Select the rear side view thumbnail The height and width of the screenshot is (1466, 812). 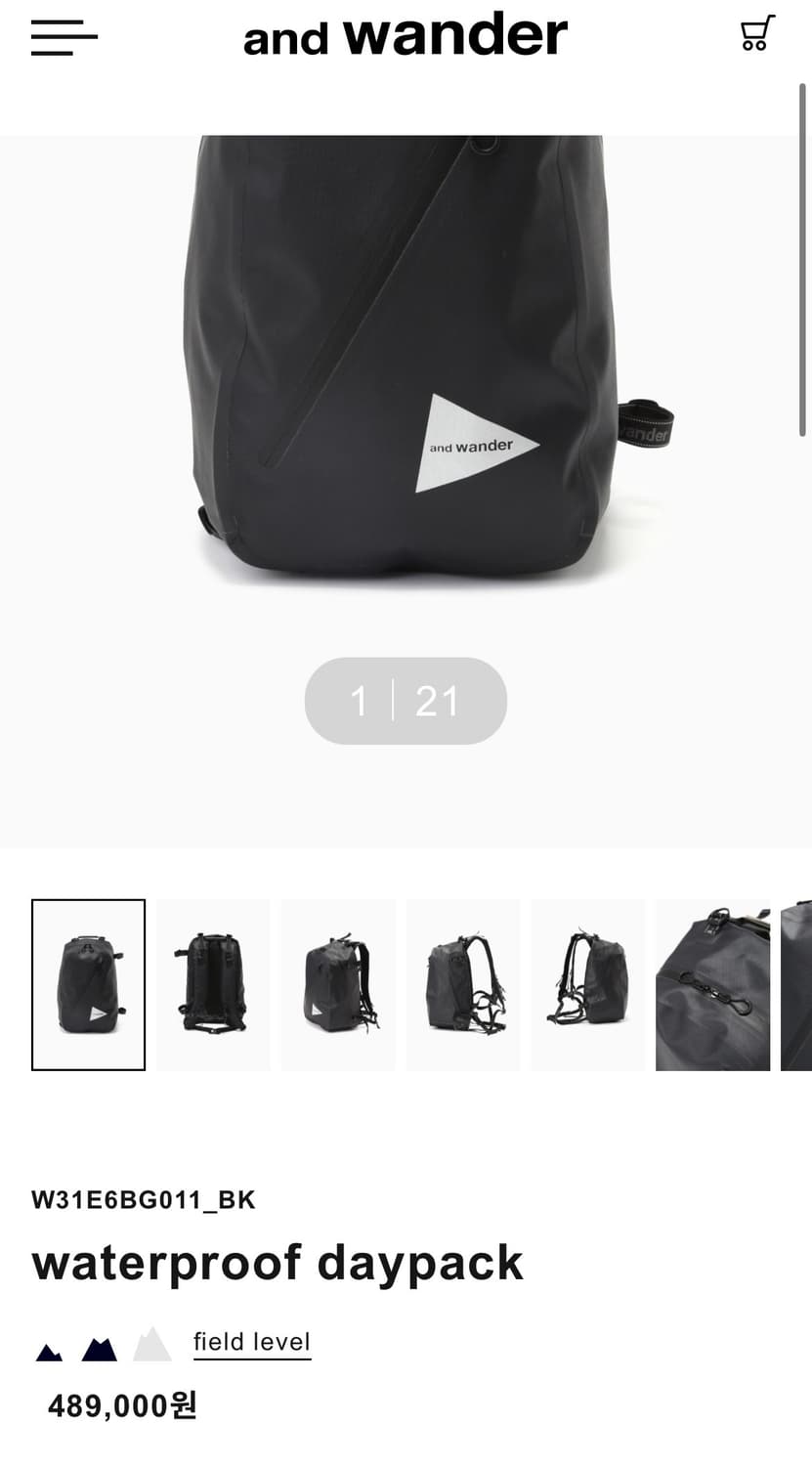point(588,984)
